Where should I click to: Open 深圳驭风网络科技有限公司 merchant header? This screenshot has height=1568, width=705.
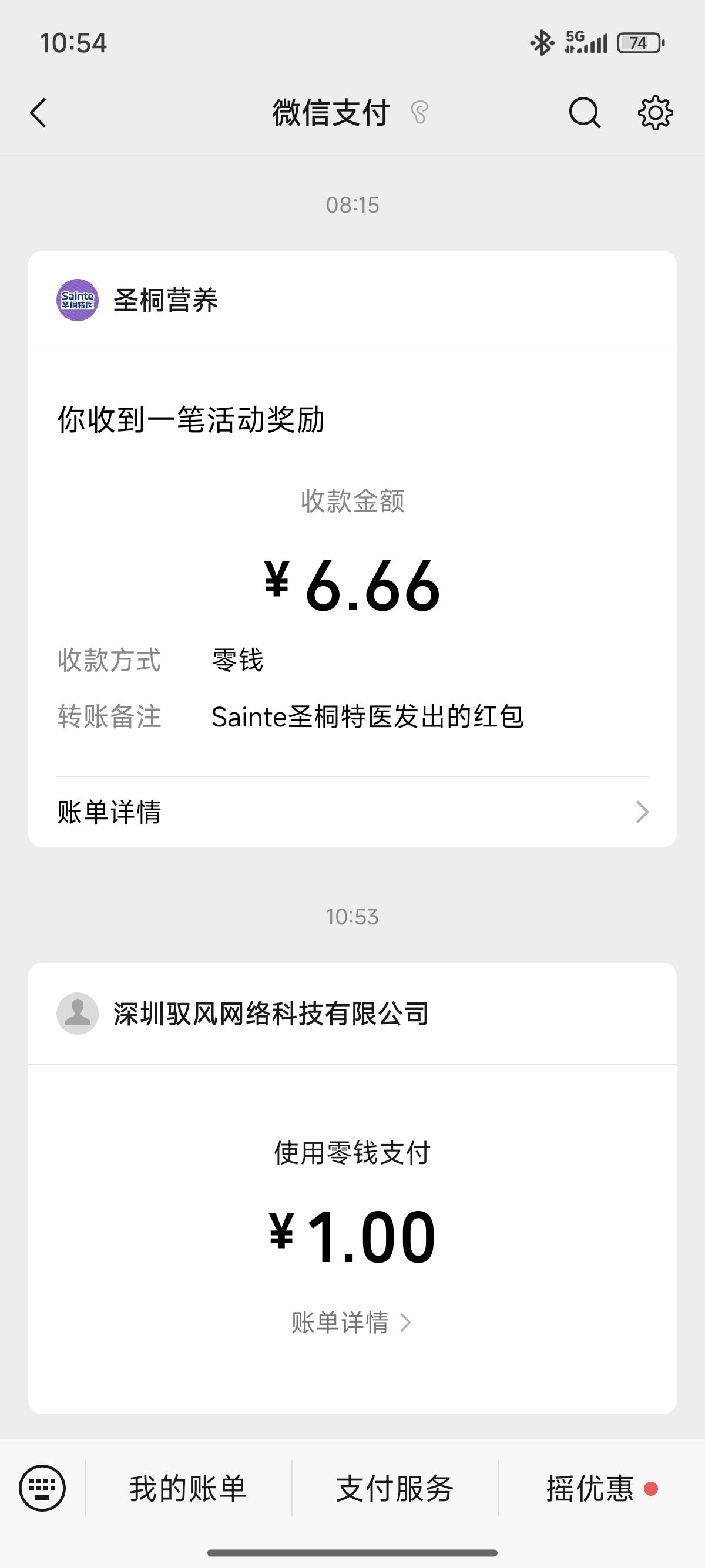click(270, 1014)
